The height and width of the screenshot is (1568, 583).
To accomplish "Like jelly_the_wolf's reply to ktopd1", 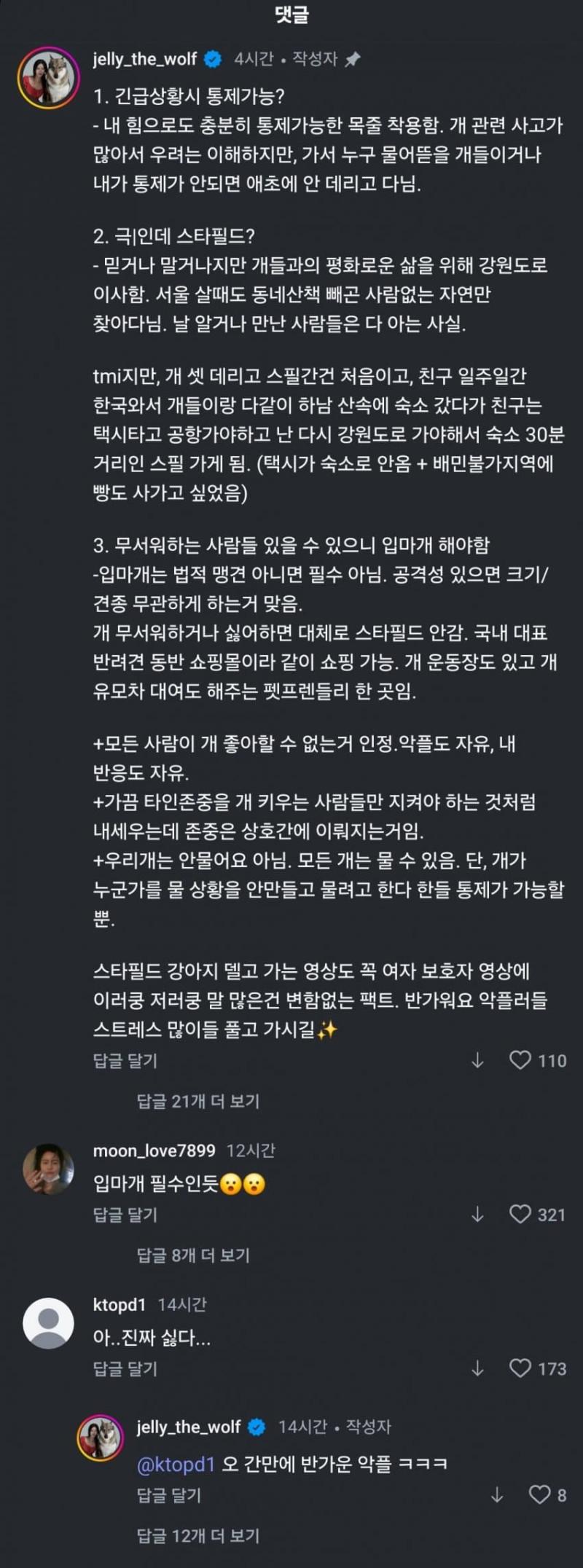I will point(539,1495).
